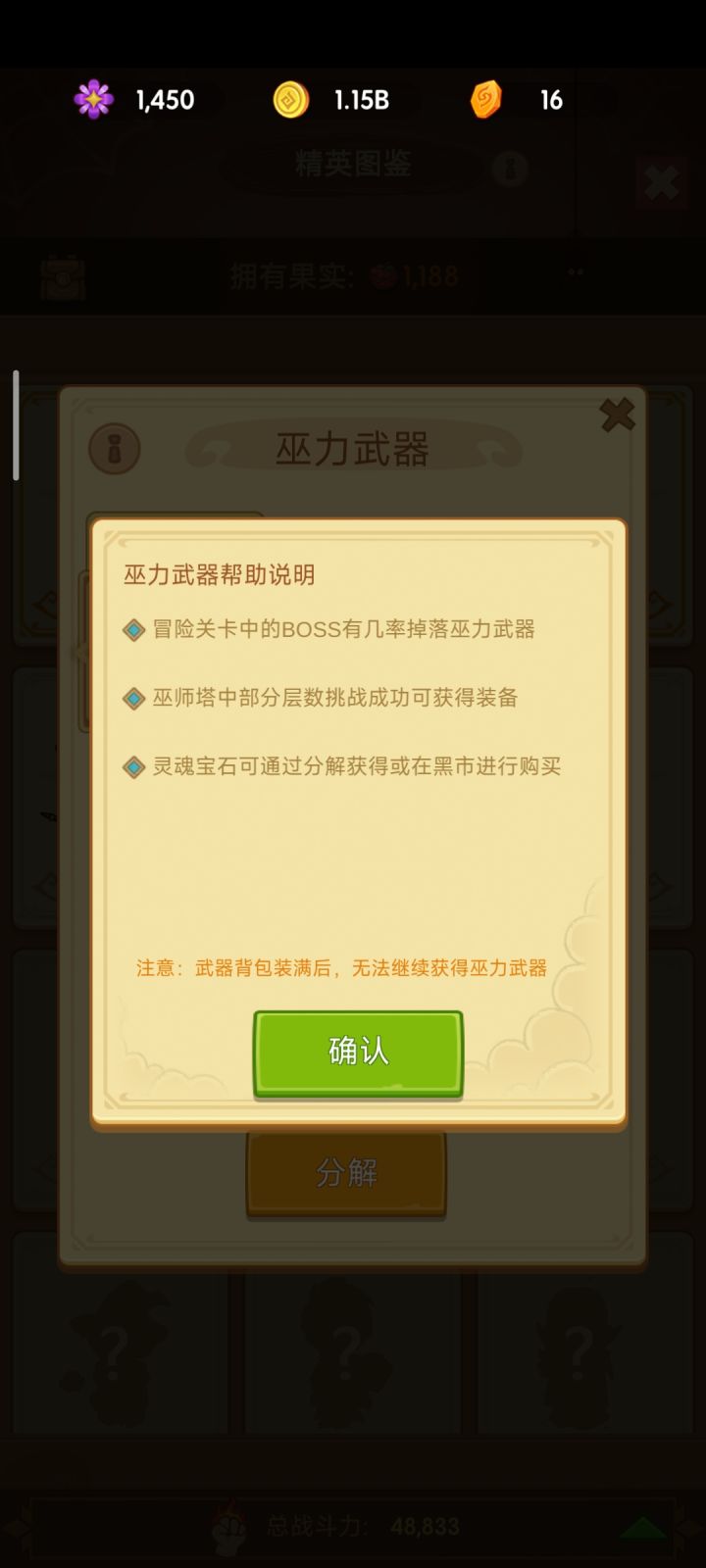Tap the blue diamond beside 巫师塔 line

[x=132, y=700]
